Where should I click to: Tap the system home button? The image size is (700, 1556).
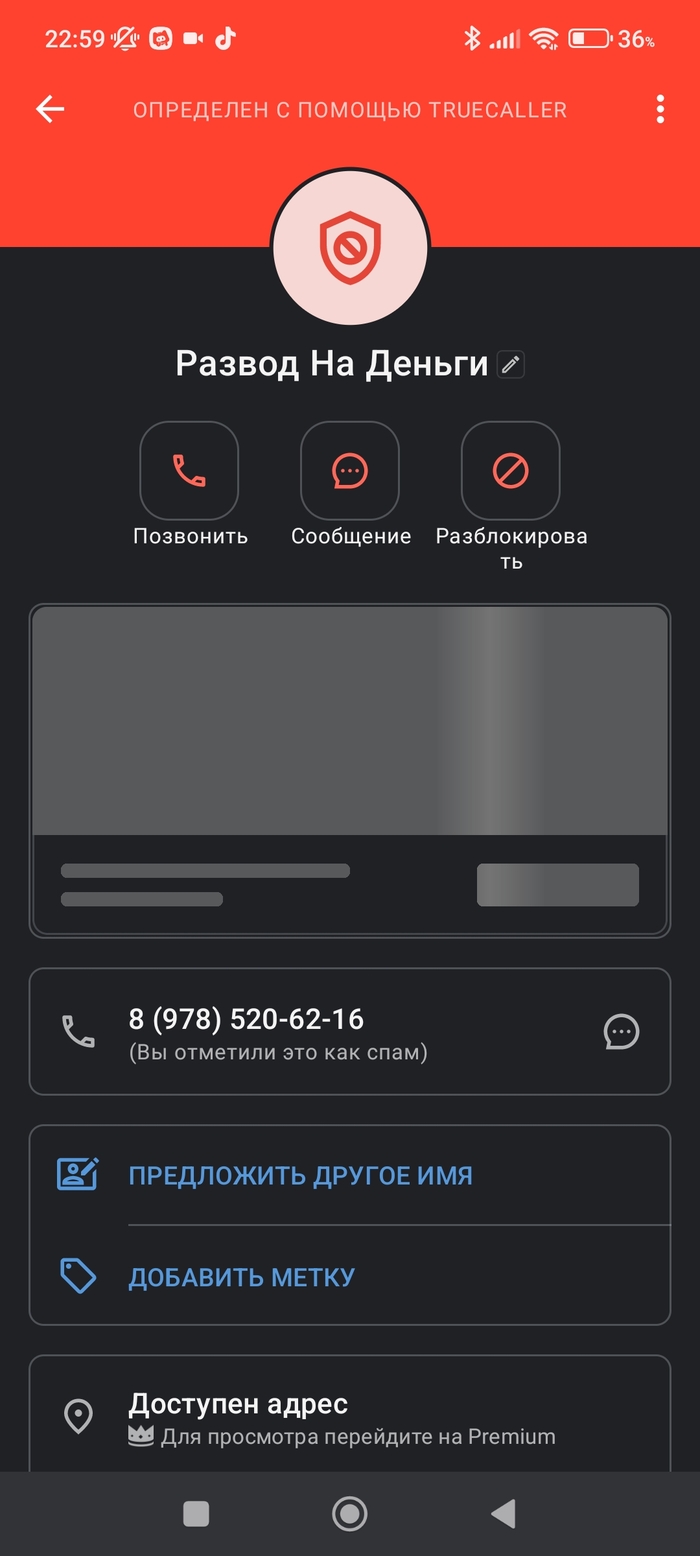click(350, 1514)
